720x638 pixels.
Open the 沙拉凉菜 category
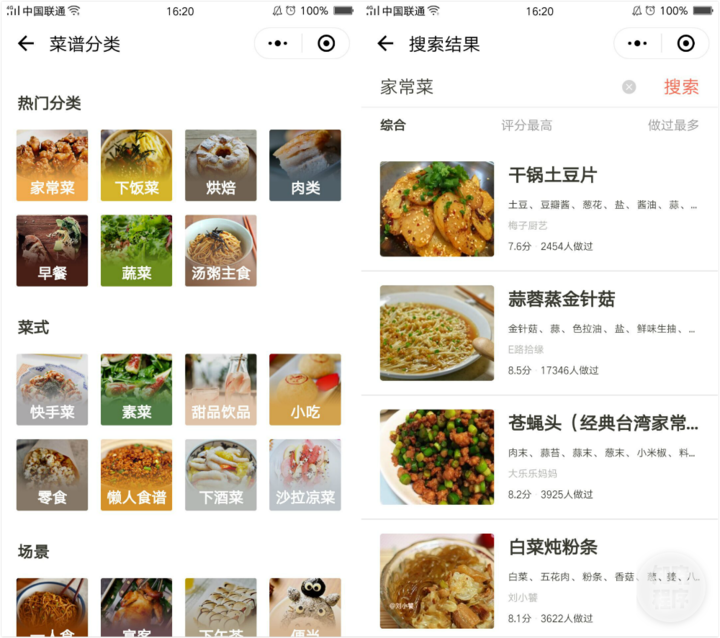pyautogui.click(x=305, y=474)
